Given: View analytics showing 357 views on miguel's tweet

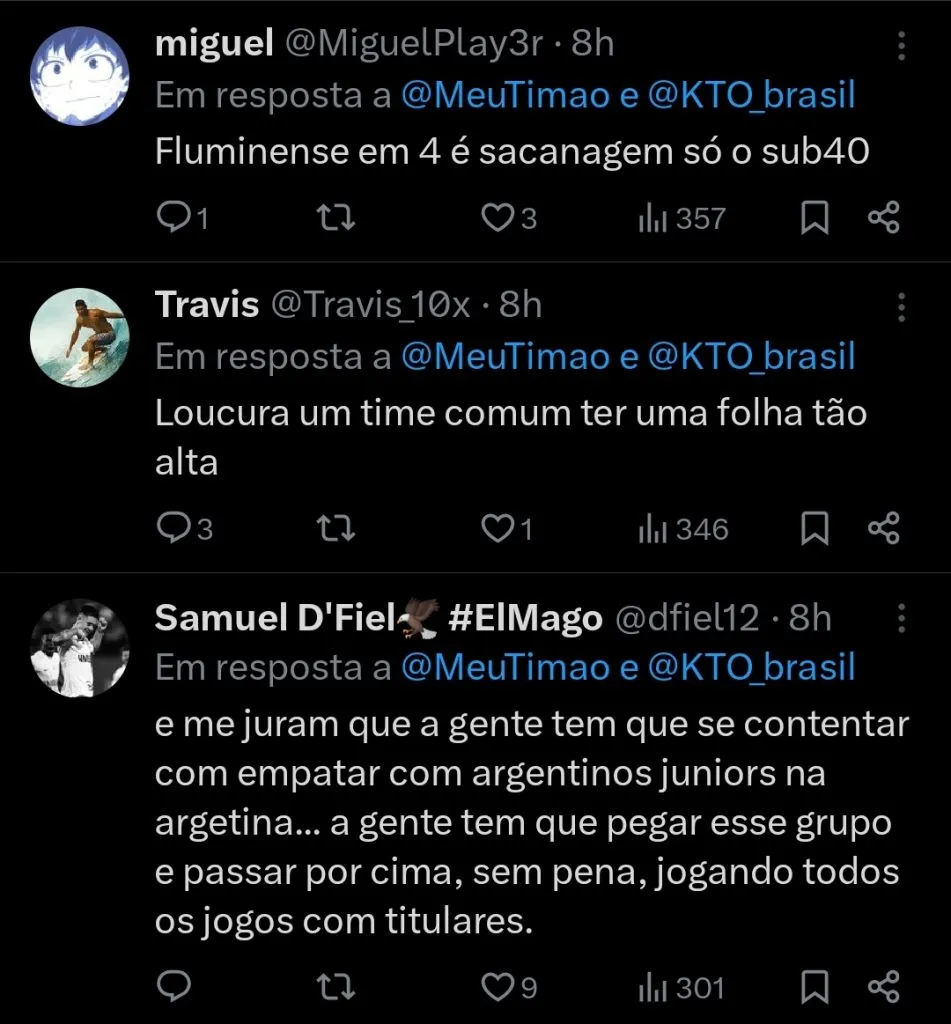Looking at the screenshot, I should [681, 218].
